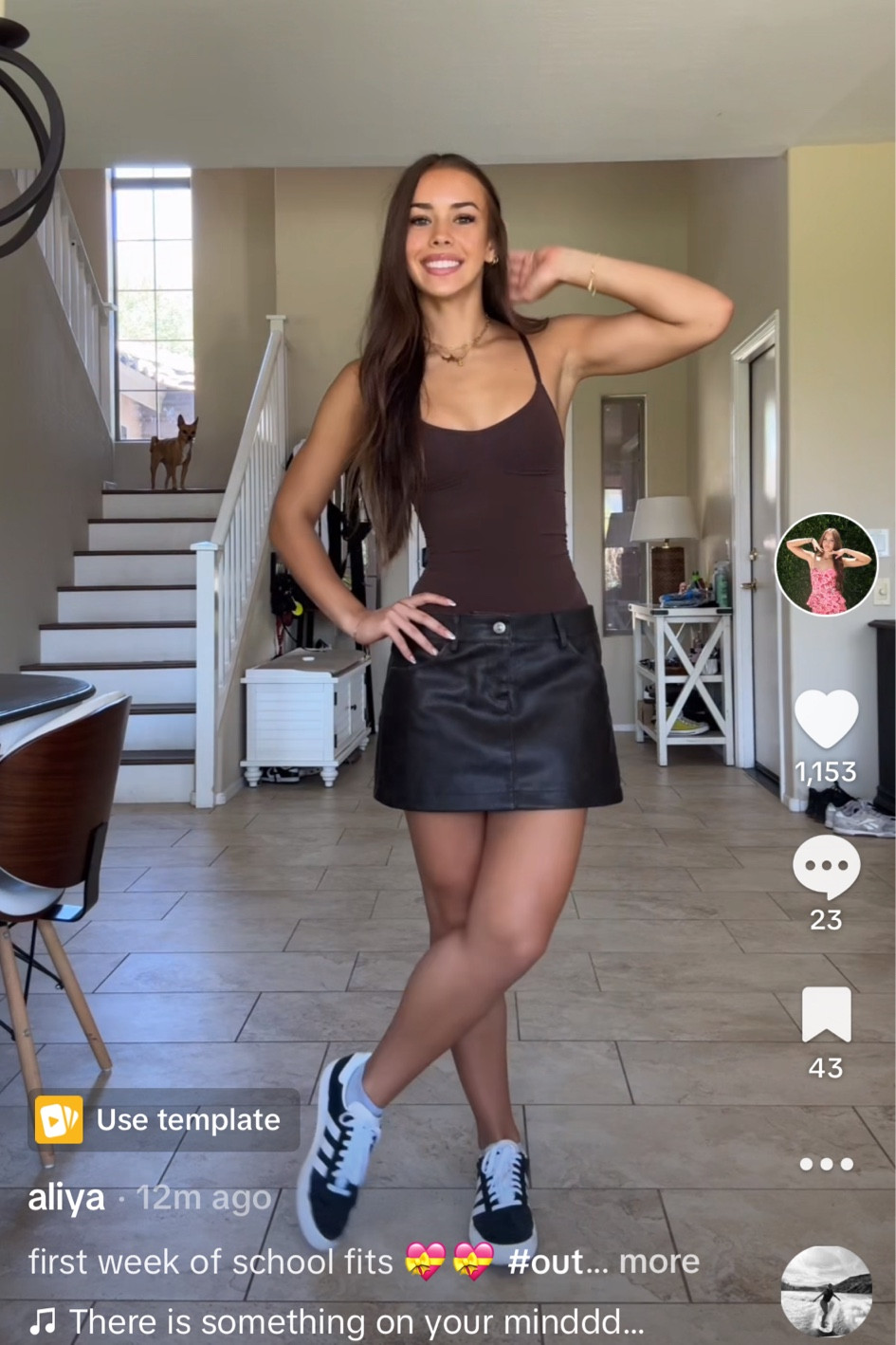Like this video with the heart icon
The width and height of the screenshot is (896, 1345).
click(826, 719)
